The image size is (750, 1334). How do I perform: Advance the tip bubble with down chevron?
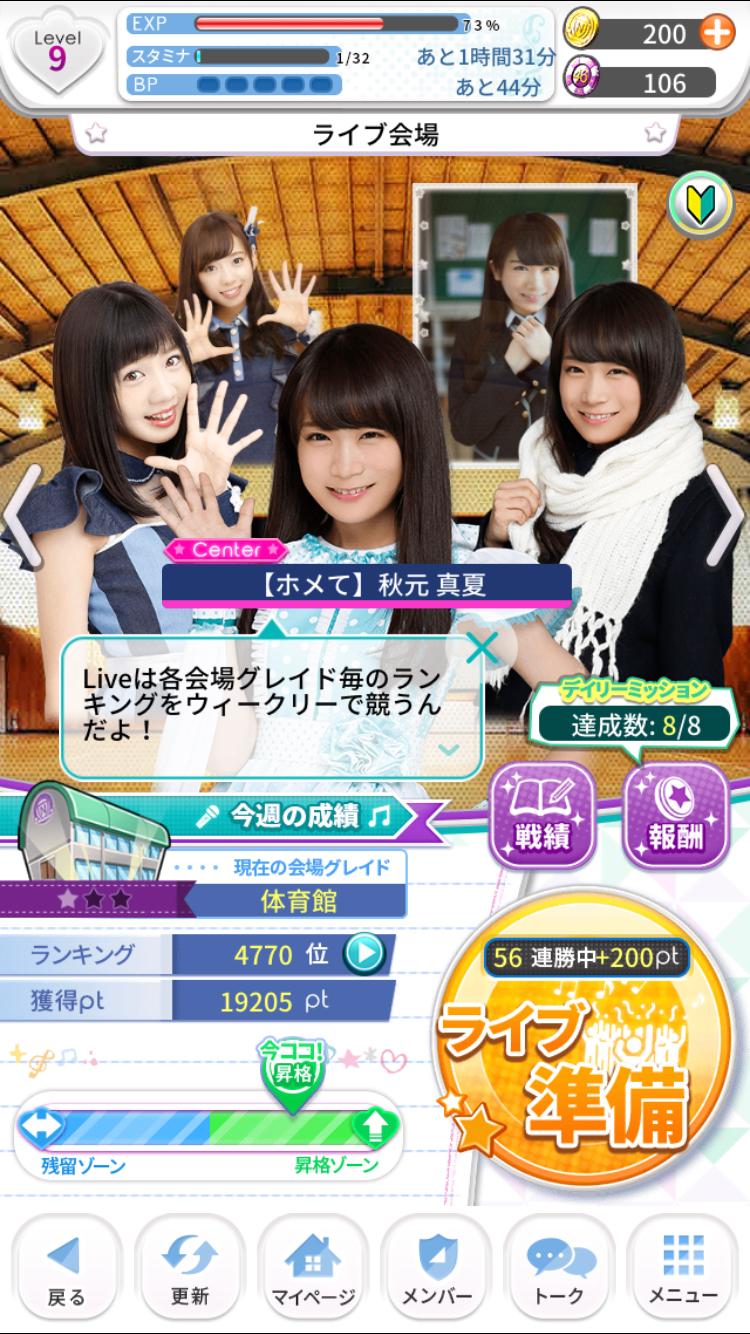(449, 749)
